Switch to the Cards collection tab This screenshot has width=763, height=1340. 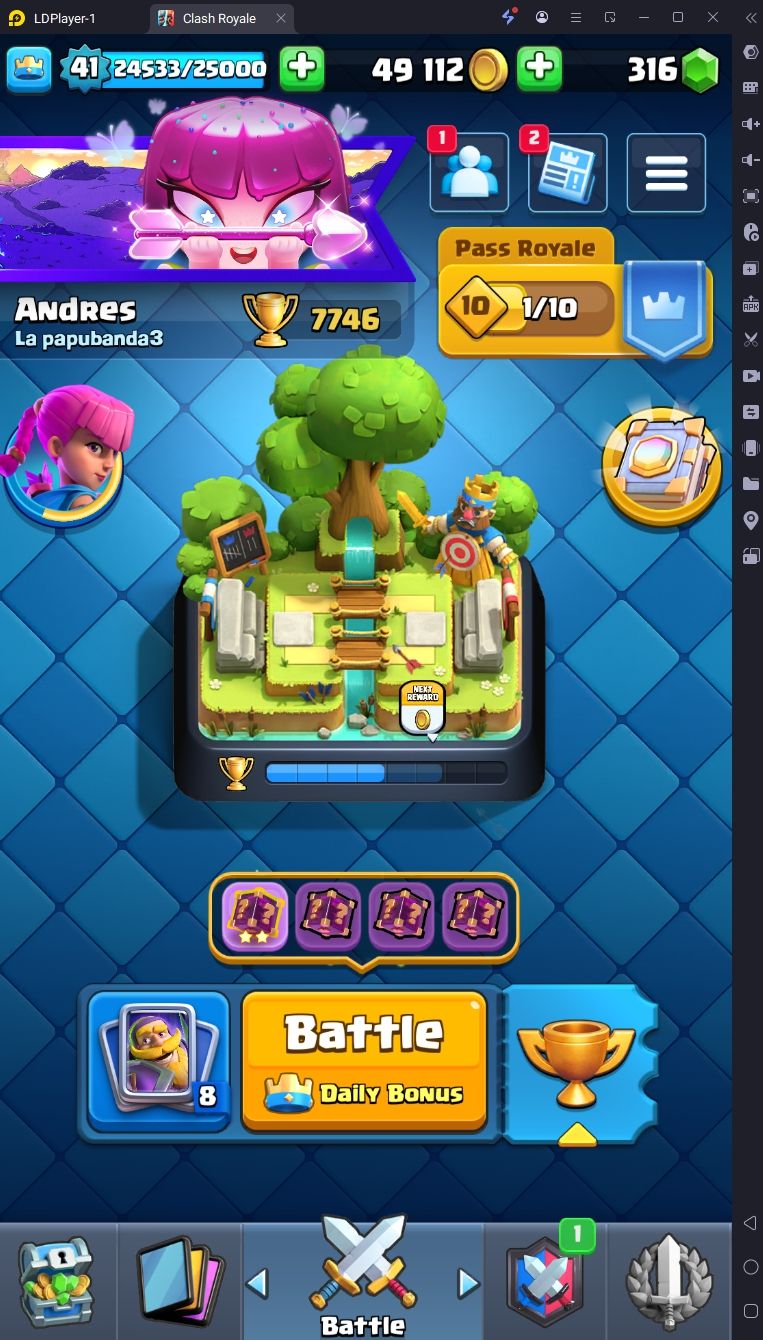(180, 1281)
